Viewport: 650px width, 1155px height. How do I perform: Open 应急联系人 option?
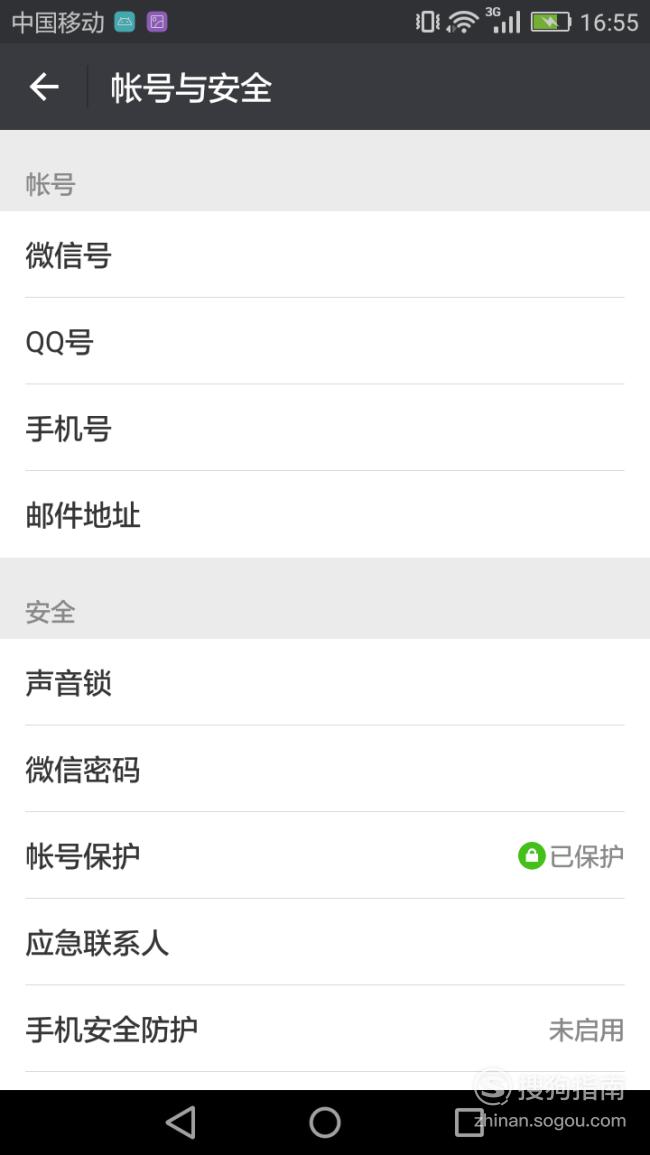(x=325, y=942)
